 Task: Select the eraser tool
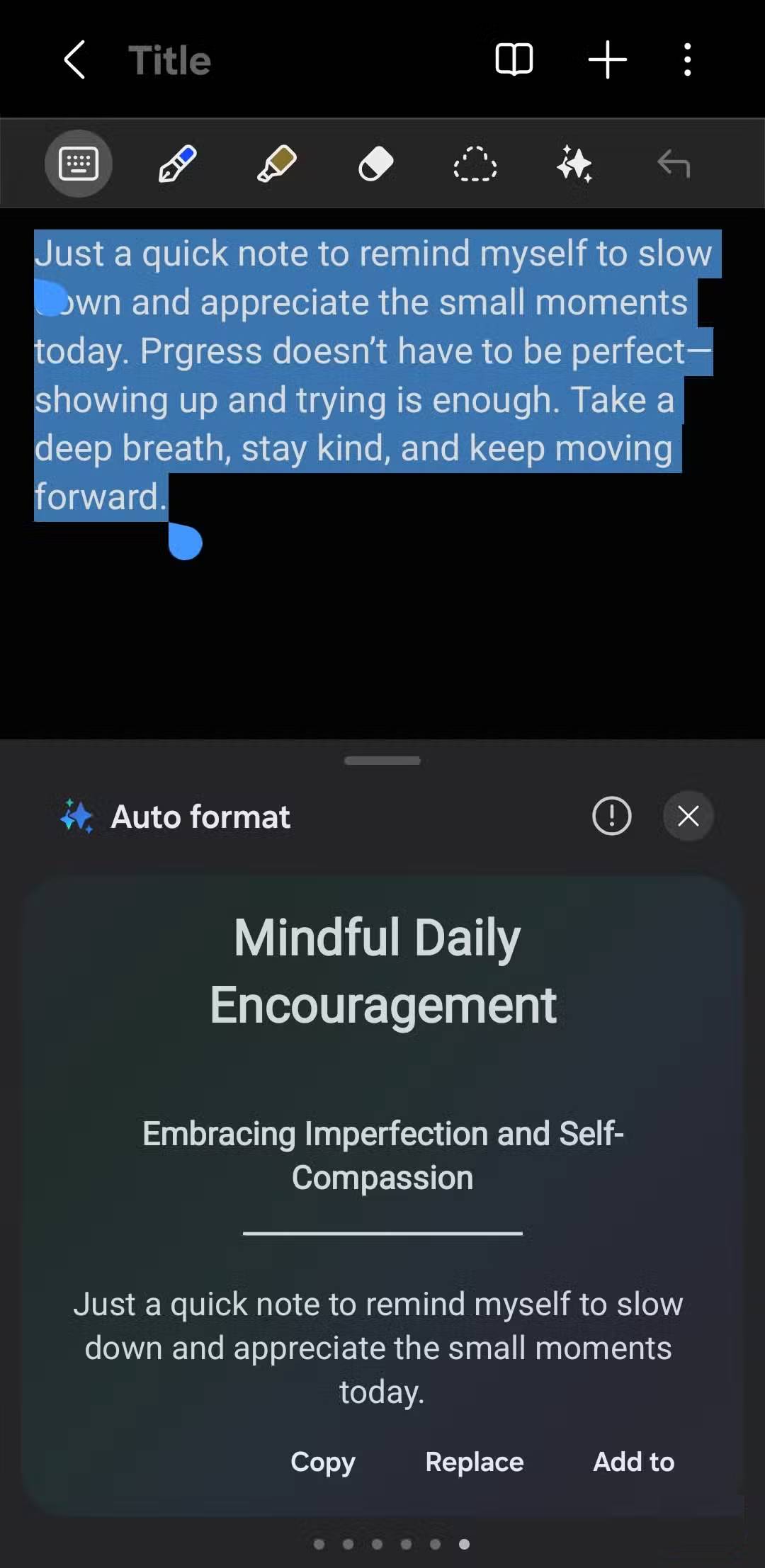[375, 164]
